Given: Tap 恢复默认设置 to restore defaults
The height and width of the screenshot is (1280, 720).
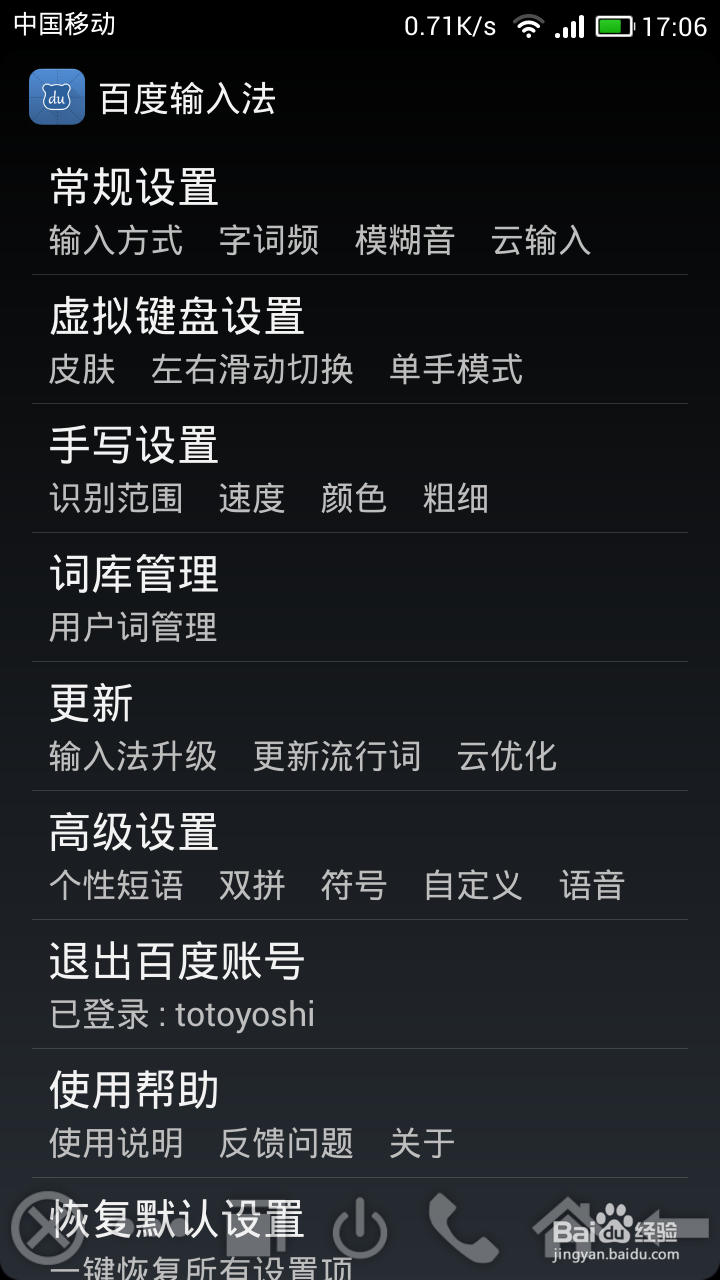Looking at the screenshot, I should pyautogui.click(x=175, y=1219).
